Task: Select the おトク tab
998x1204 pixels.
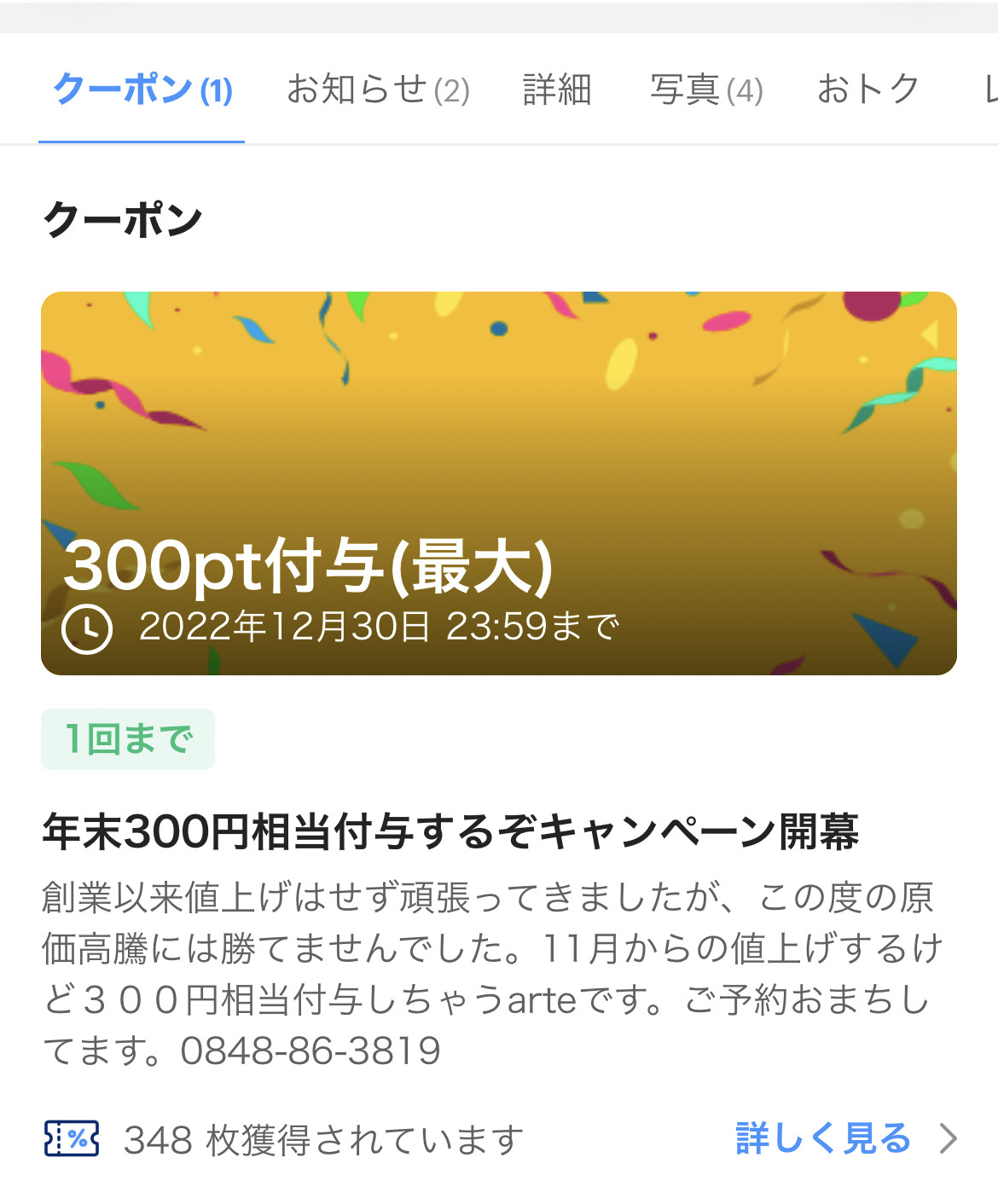Action: click(x=867, y=90)
